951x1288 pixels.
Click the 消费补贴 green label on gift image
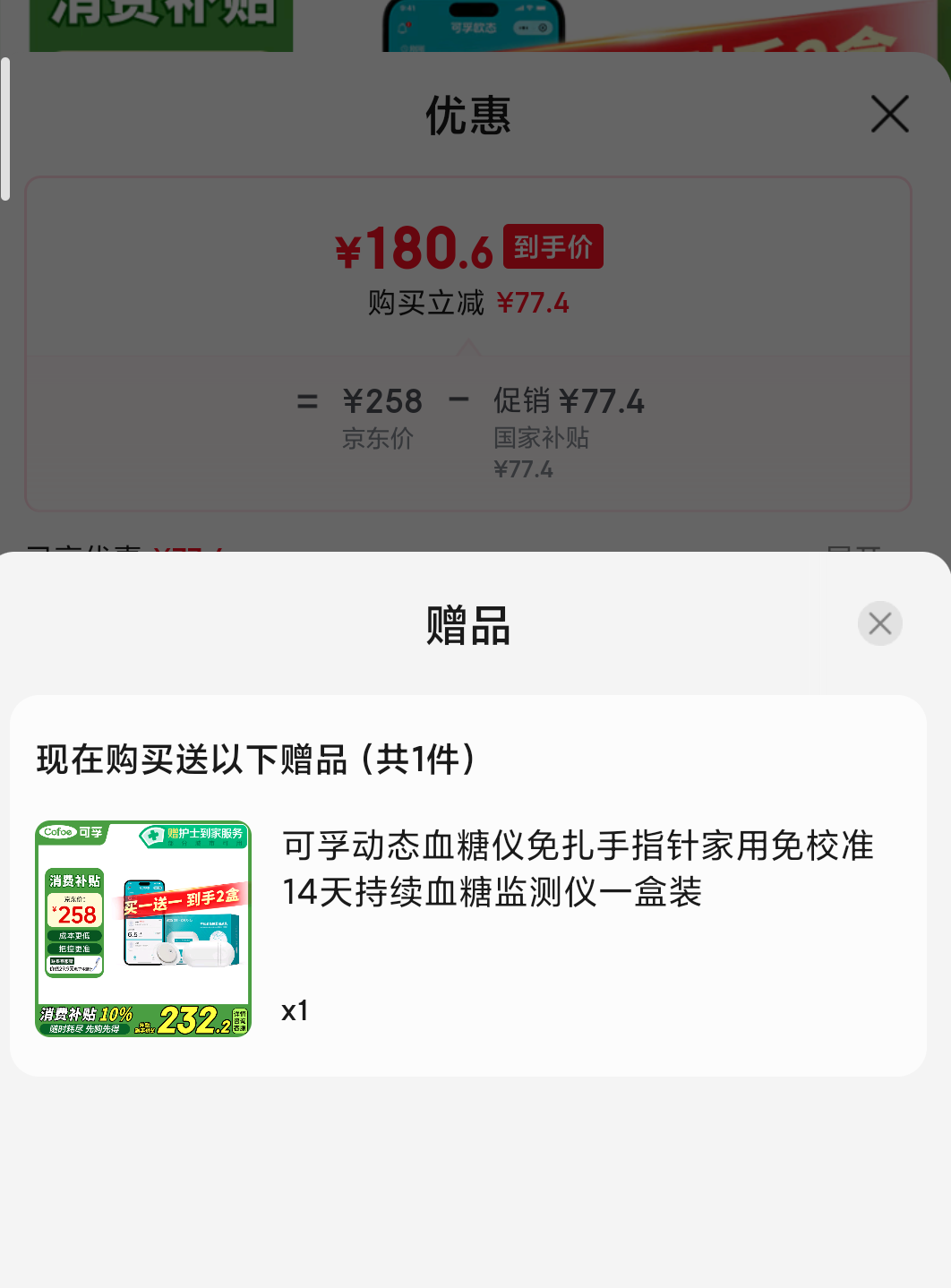click(x=73, y=881)
